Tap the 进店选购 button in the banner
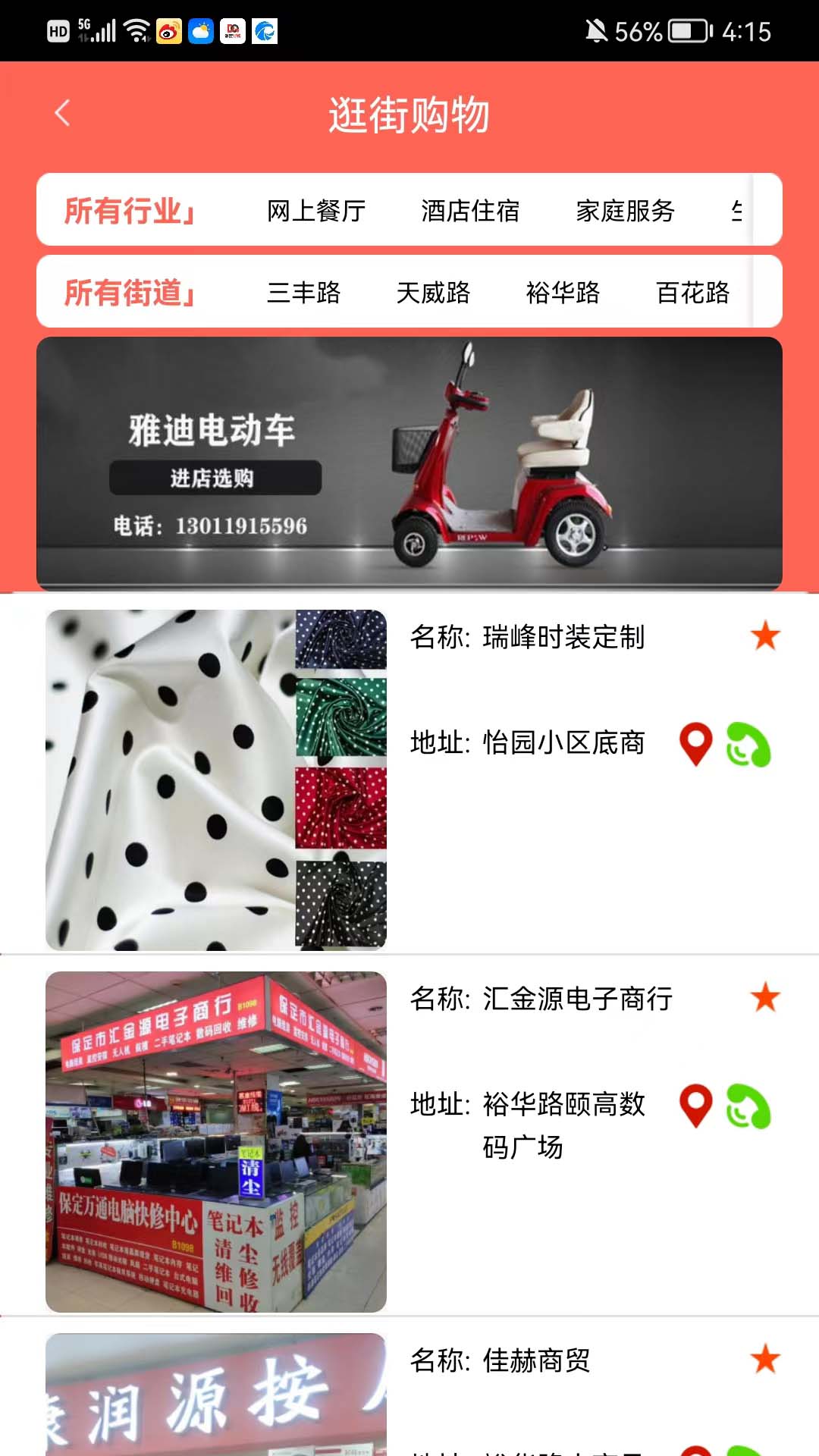The height and width of the screenshot is (1456, 819). [x=215, y=478]
